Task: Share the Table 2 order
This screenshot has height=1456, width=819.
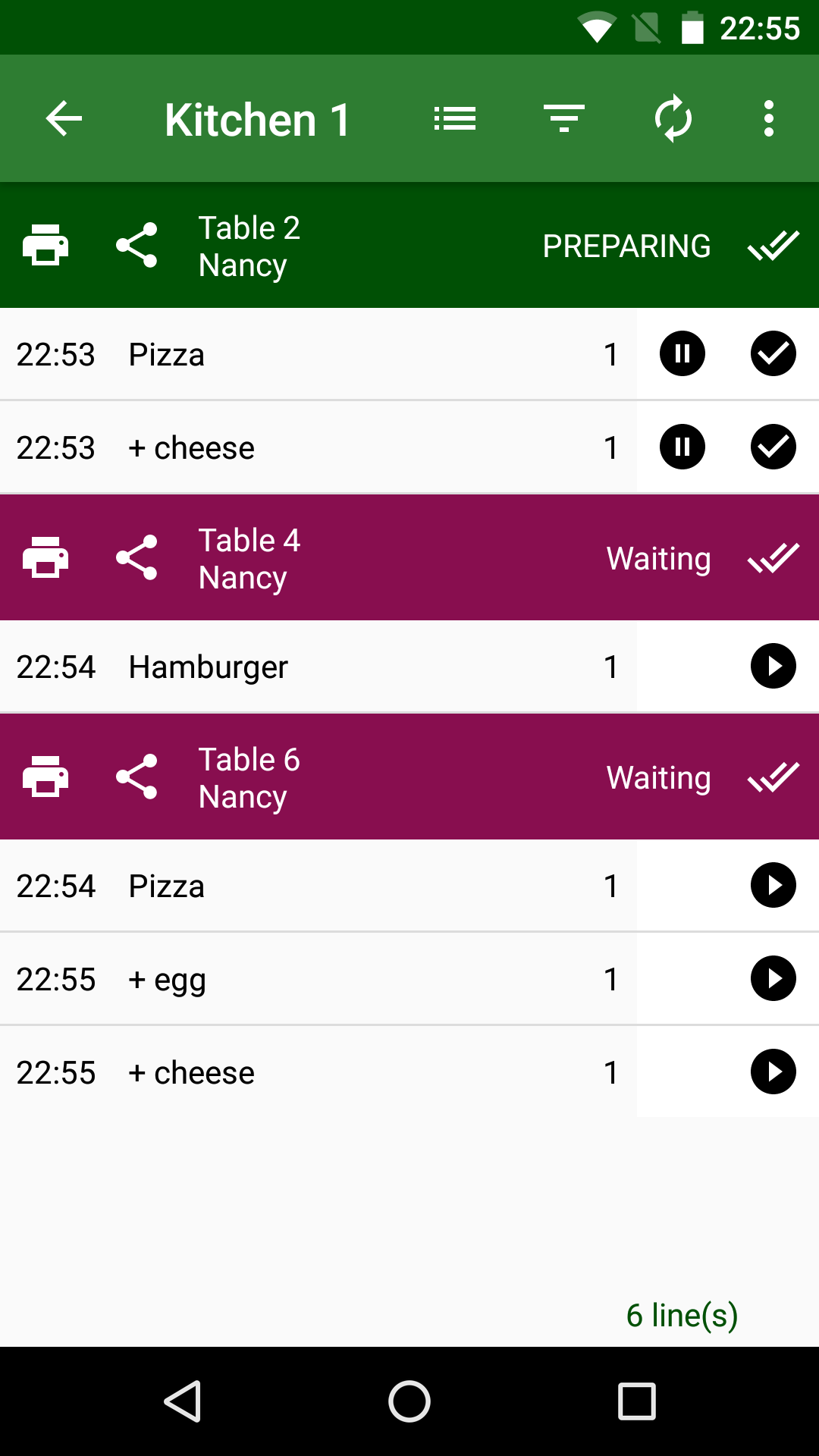Action: (x=136, y=245)
